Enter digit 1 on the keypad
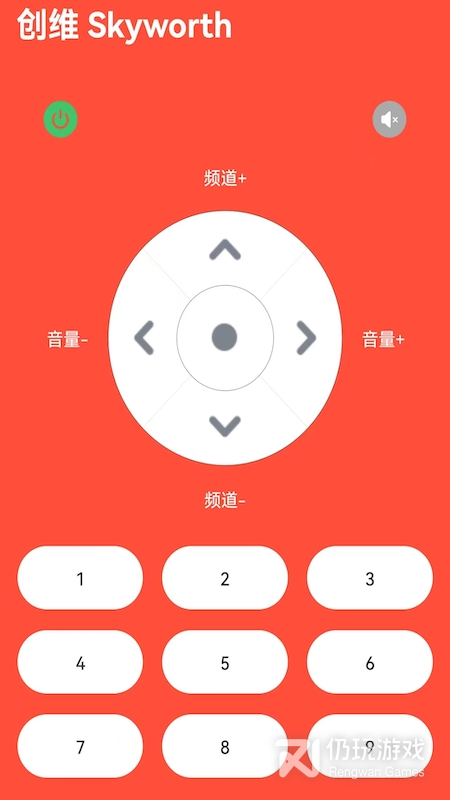Image resolution: width=450 pixels, height=800 pixels. pyautogui.click(x=80, y=578)
